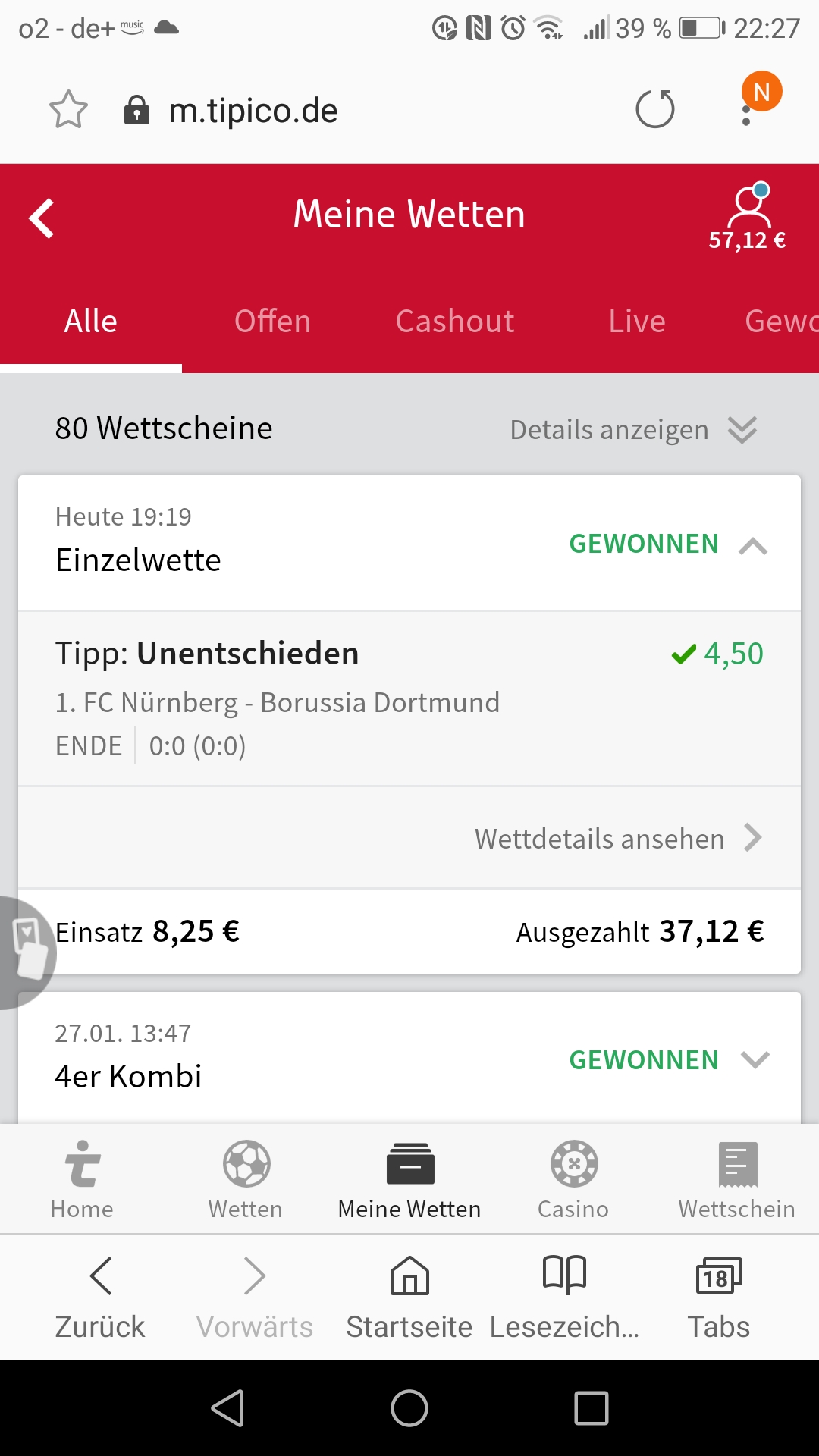Collapse the Einzelwette bet card
The image size is (819, 1456).
753,545
